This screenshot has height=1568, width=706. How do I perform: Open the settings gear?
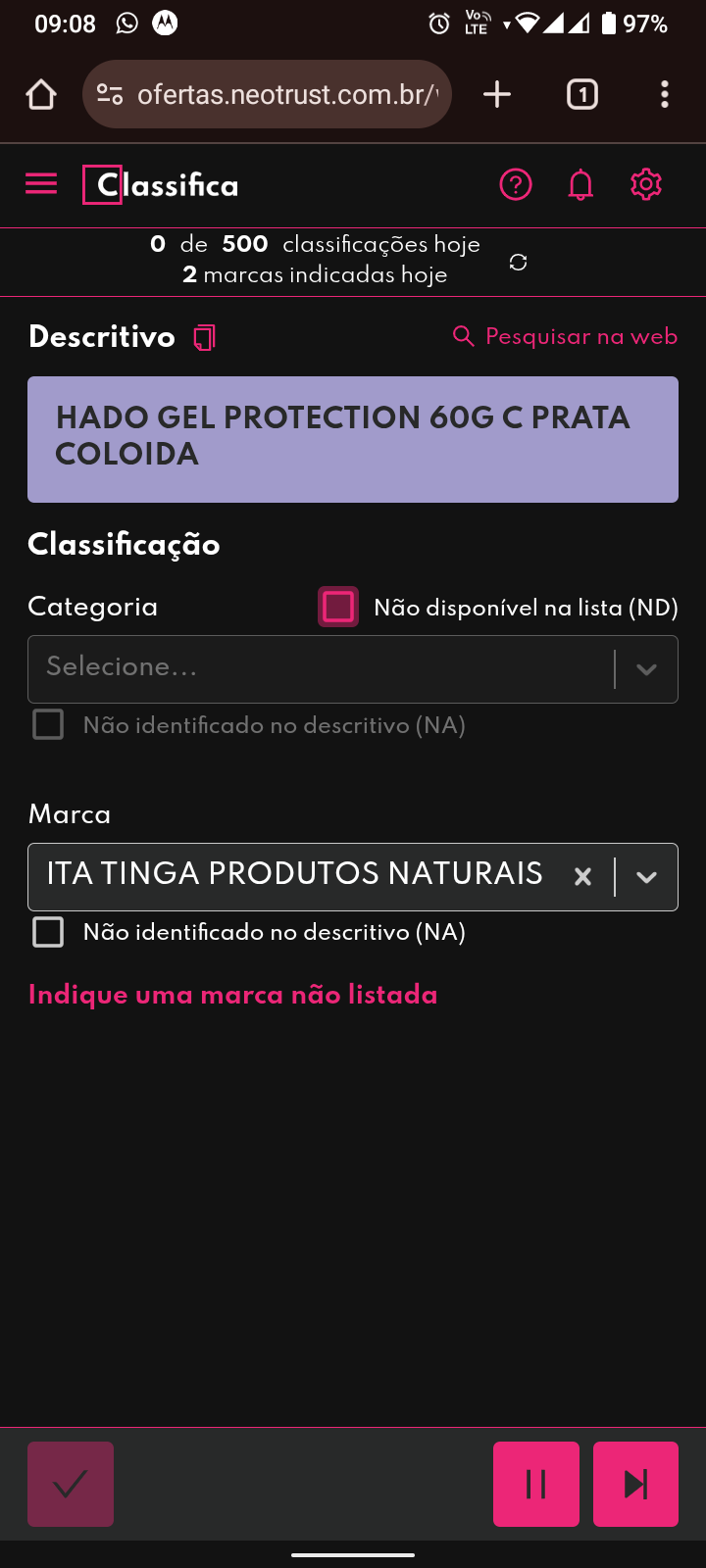[x=645, y=184]
